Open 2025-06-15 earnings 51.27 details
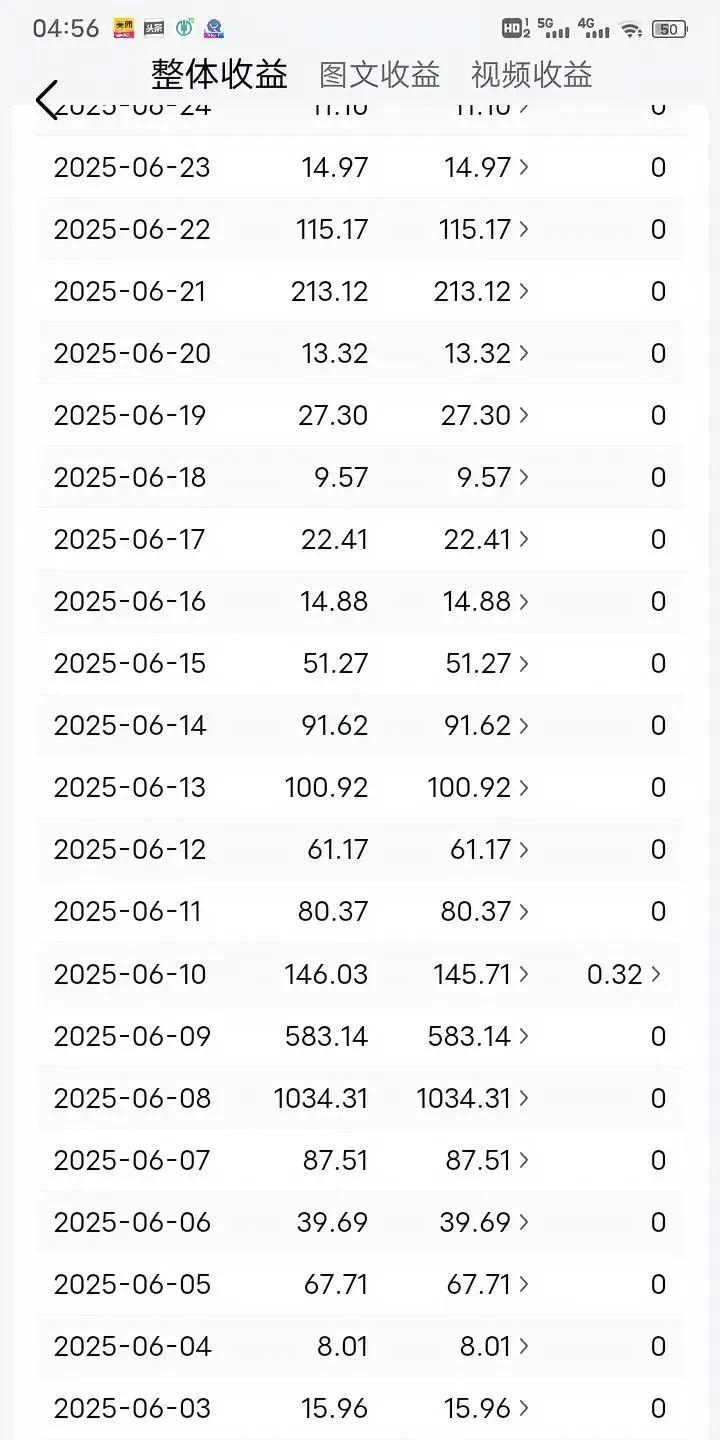The height and width of the screenshot is (1440, 720). point(486,663)
